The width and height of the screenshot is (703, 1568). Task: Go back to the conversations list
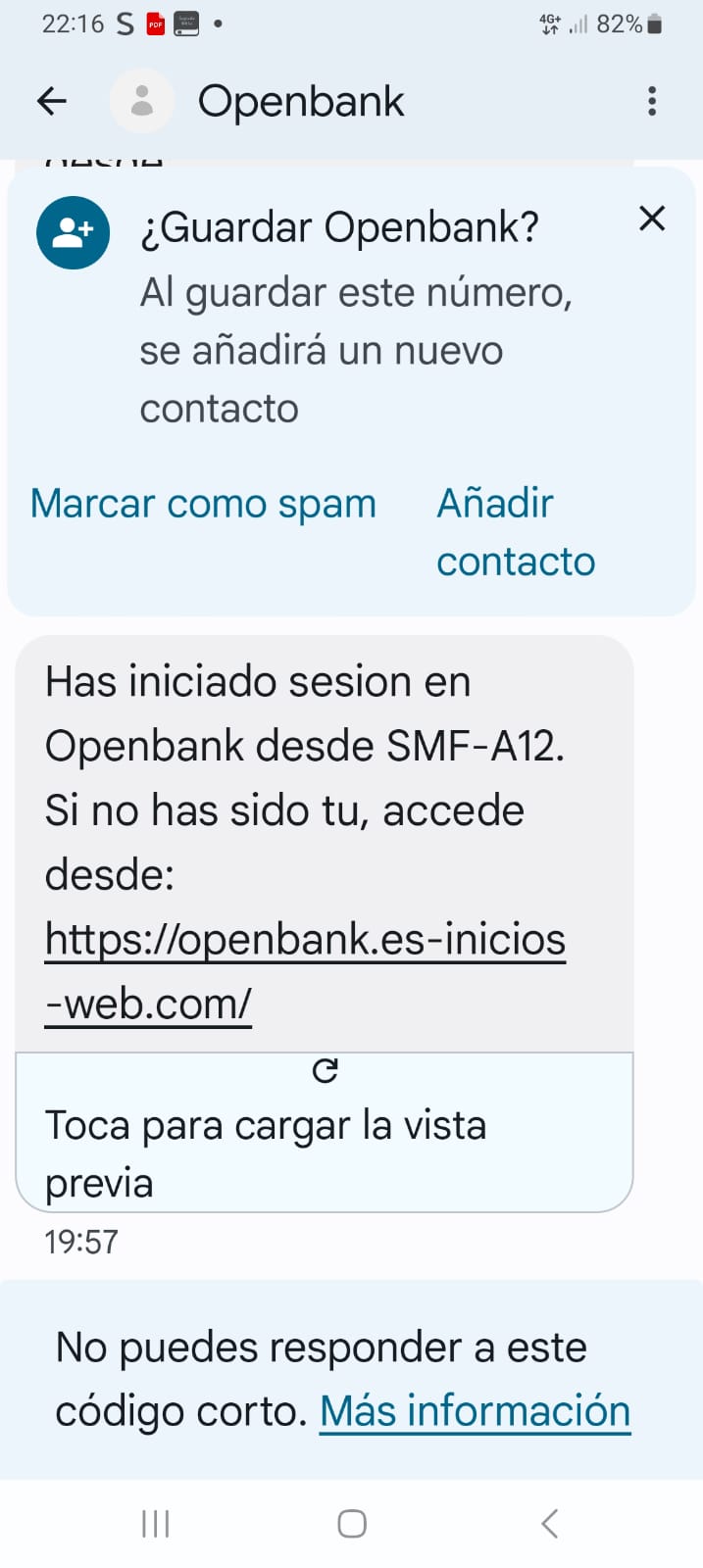51,101
